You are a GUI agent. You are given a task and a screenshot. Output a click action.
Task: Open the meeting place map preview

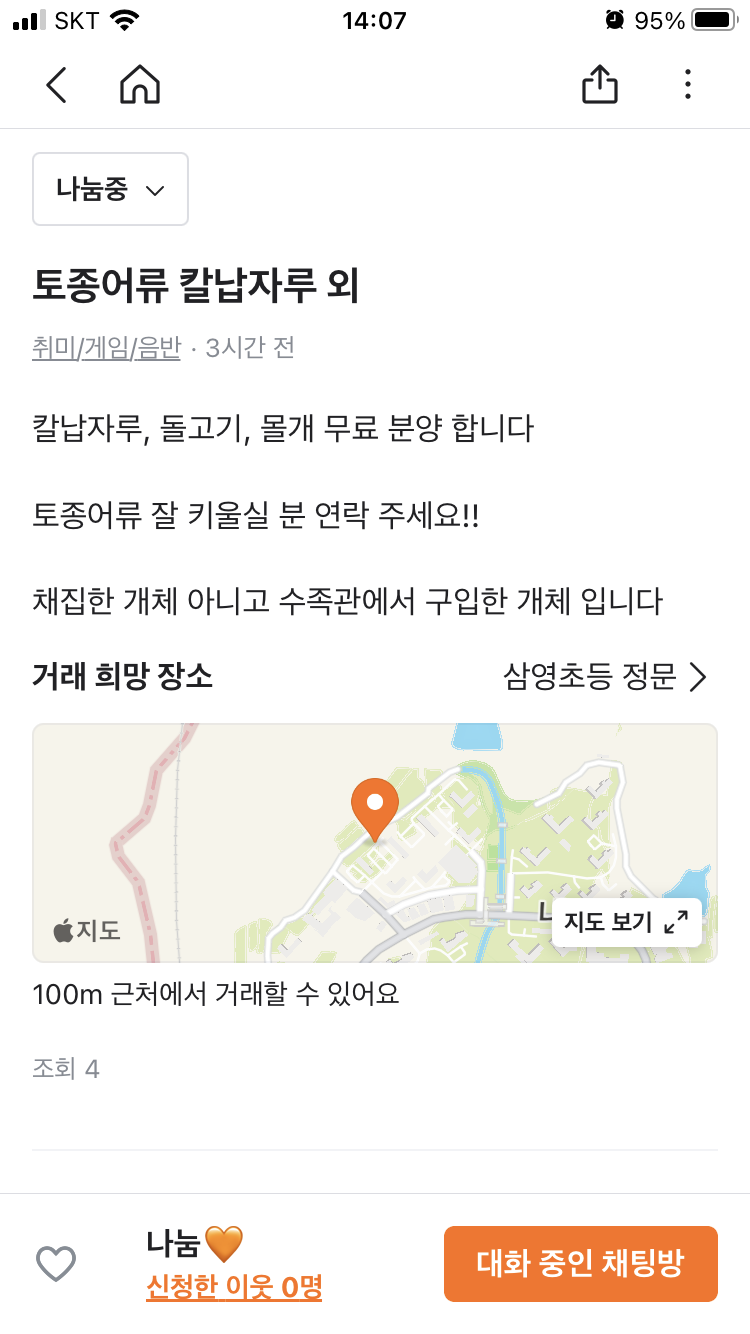[375, 843]
